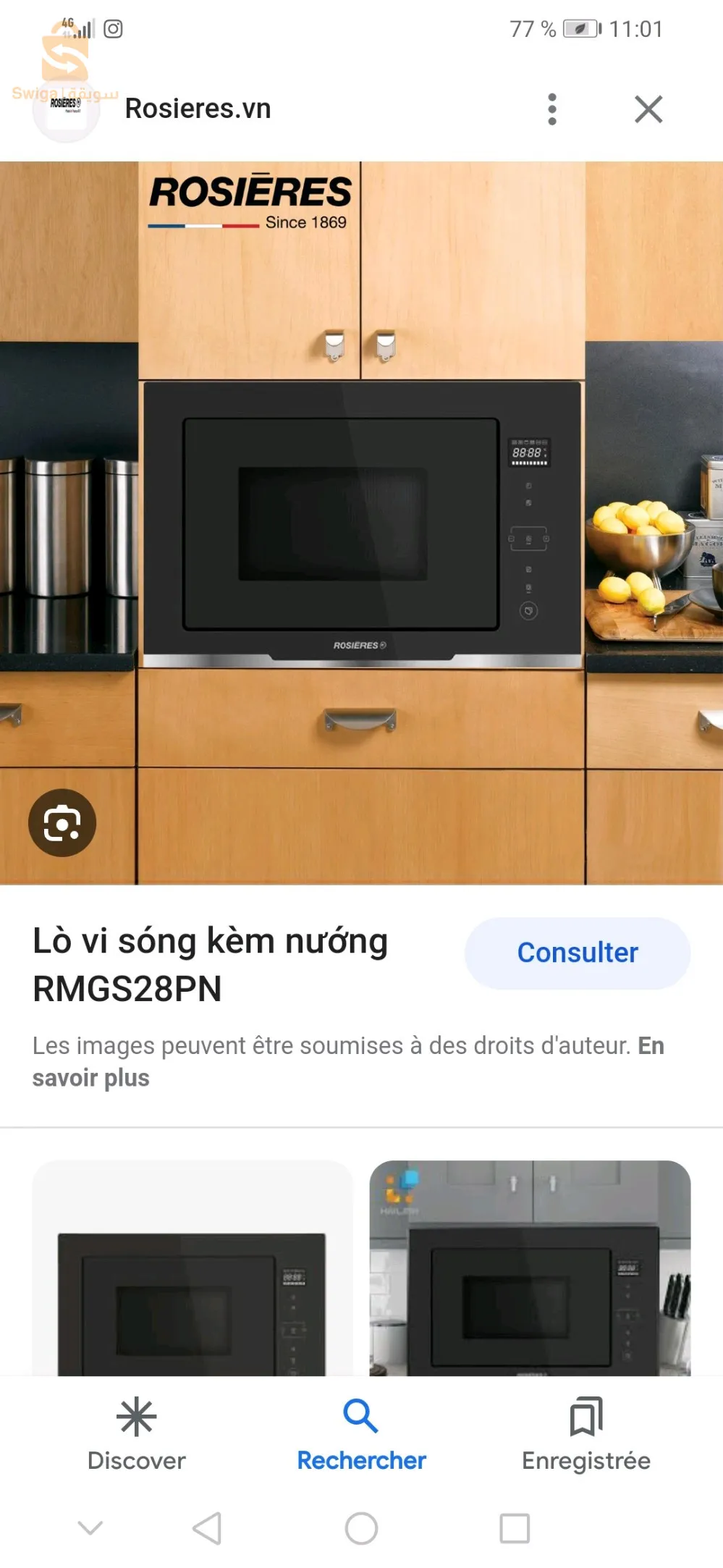Open the Rosieres.vn source site

pyautogui.click(x=198, y=109)
